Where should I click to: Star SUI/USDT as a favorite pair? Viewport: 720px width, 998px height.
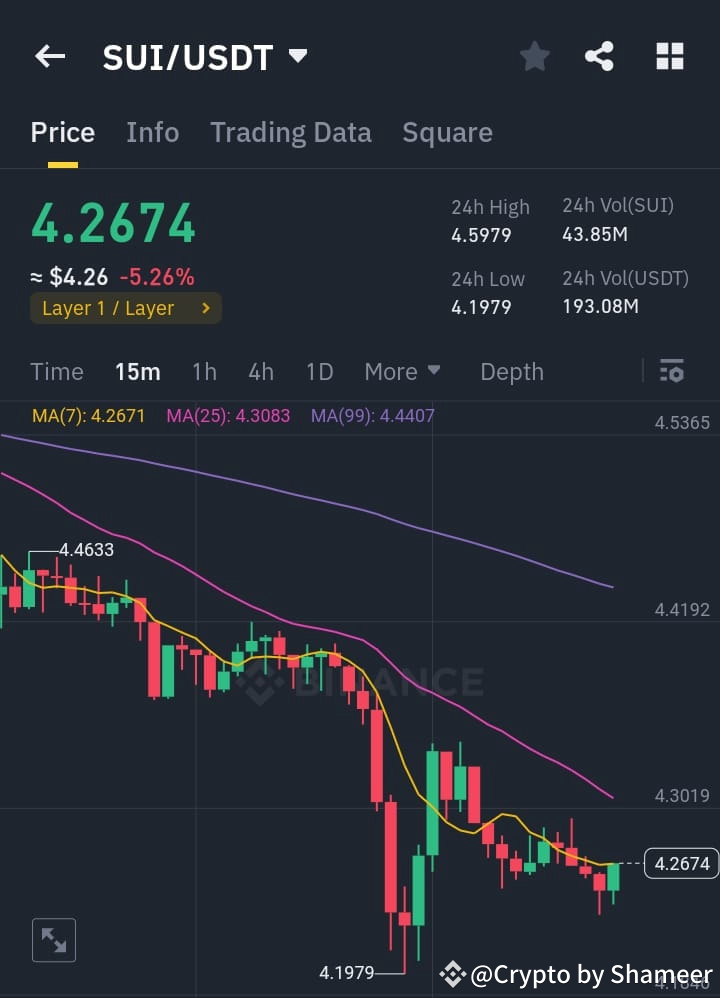pyautogui.click(x=534, y=57)
